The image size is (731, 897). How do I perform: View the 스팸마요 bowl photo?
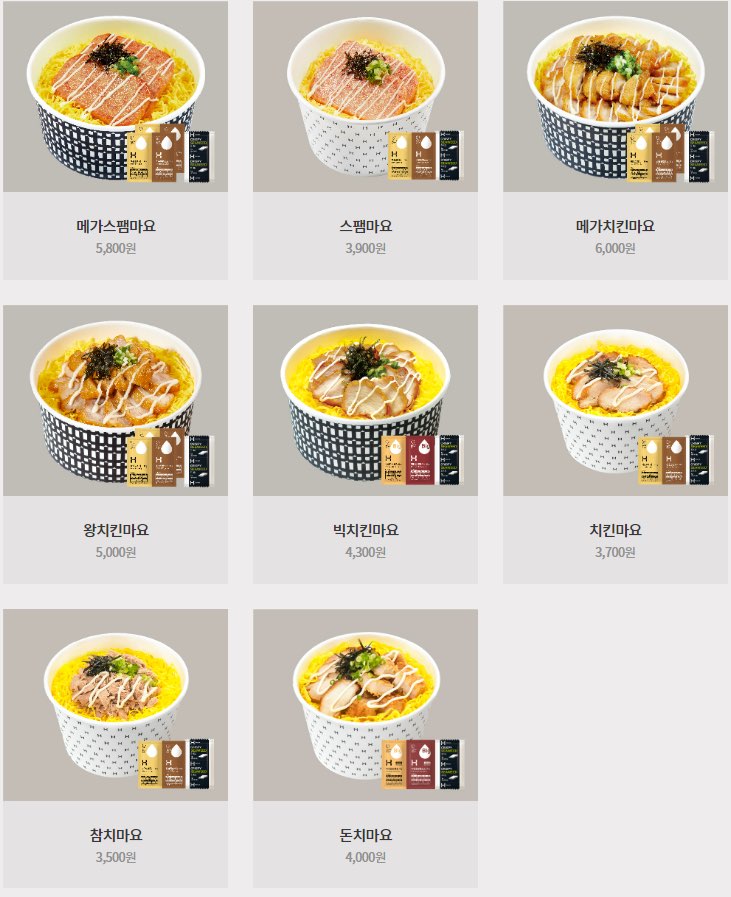point(365,95)
